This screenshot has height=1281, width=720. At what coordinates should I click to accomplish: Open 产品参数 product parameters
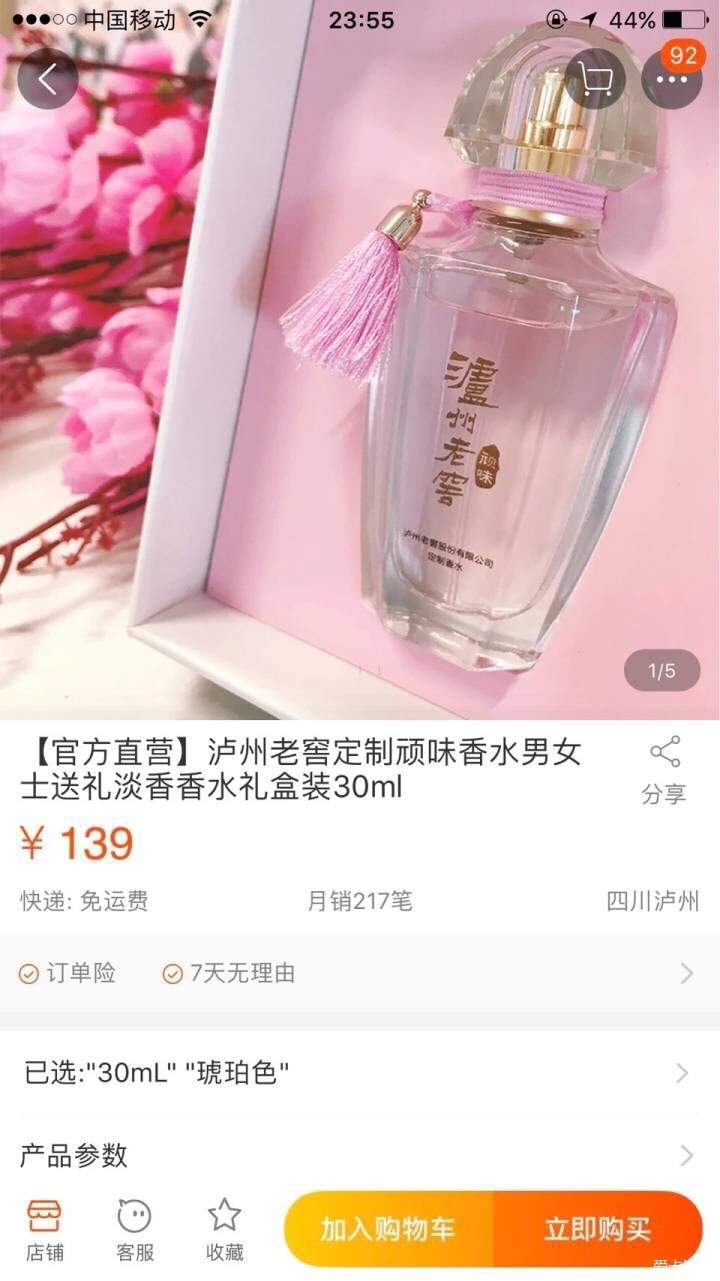[360, 1156]
